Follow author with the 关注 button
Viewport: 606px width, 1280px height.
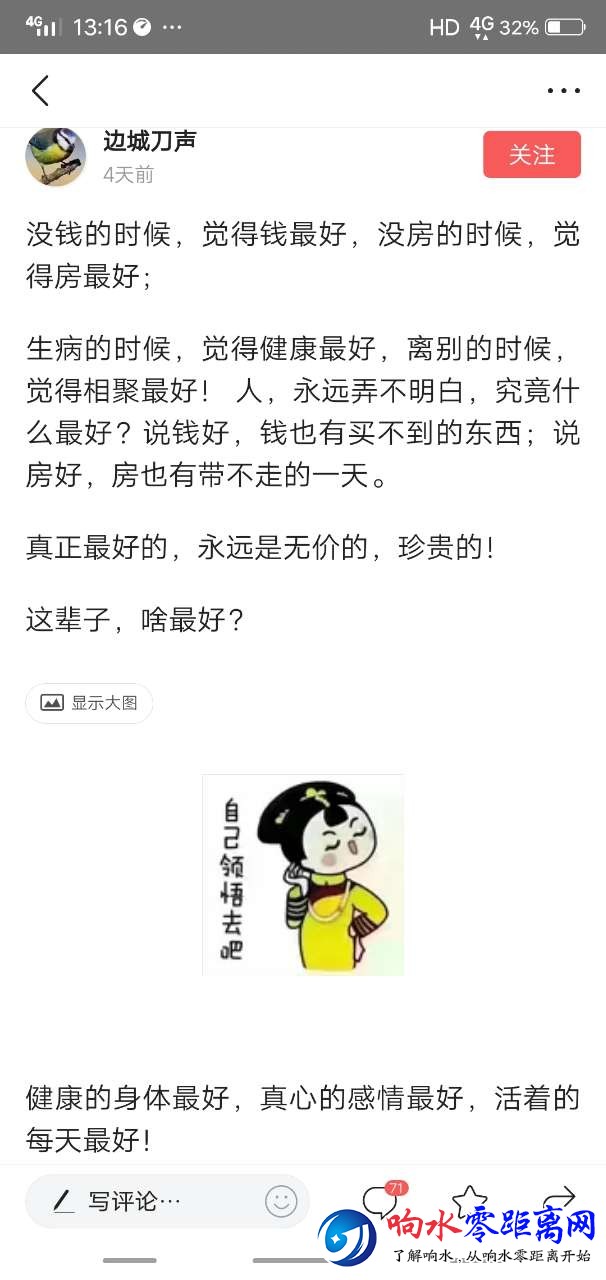(x=531, y=155)
